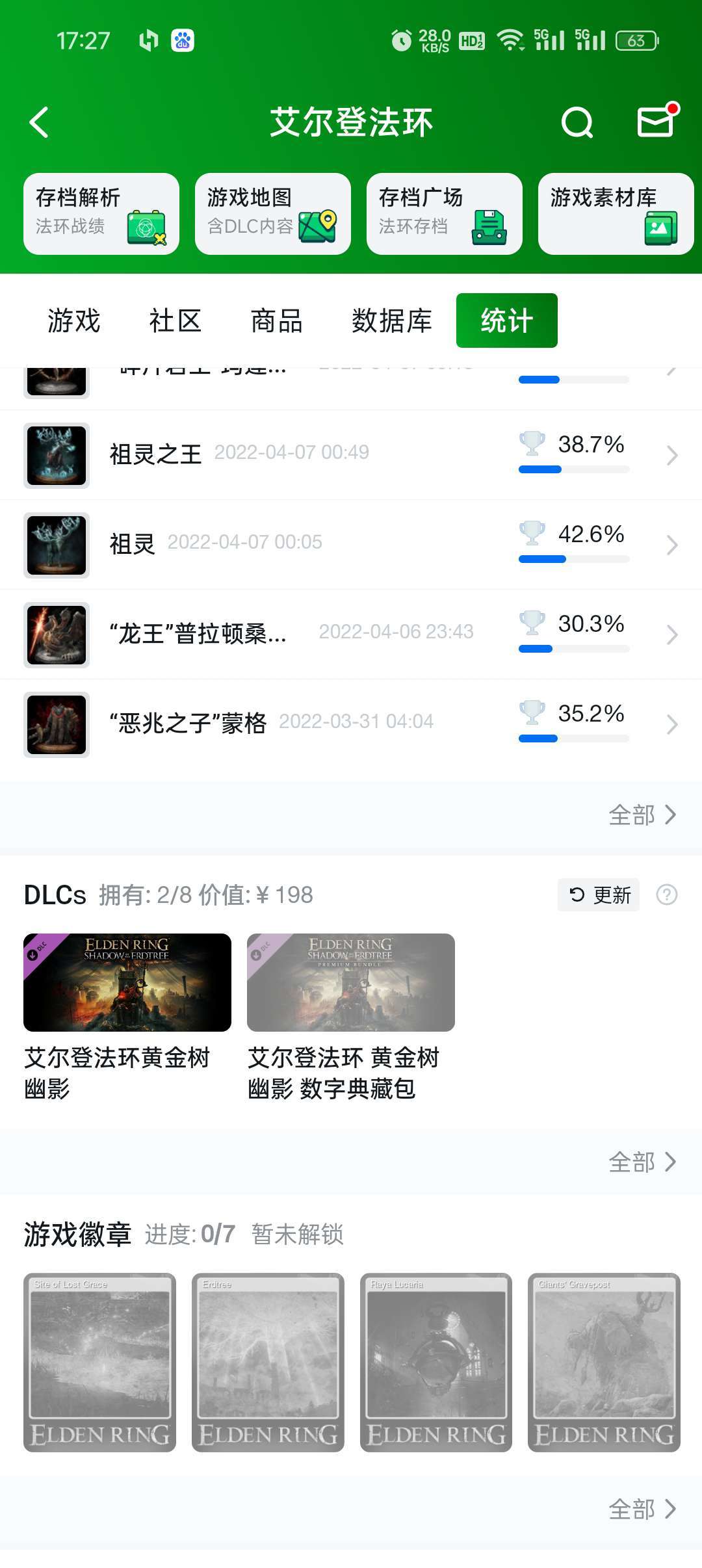
Task: Open the search magnifier icon
Action: 577,122
